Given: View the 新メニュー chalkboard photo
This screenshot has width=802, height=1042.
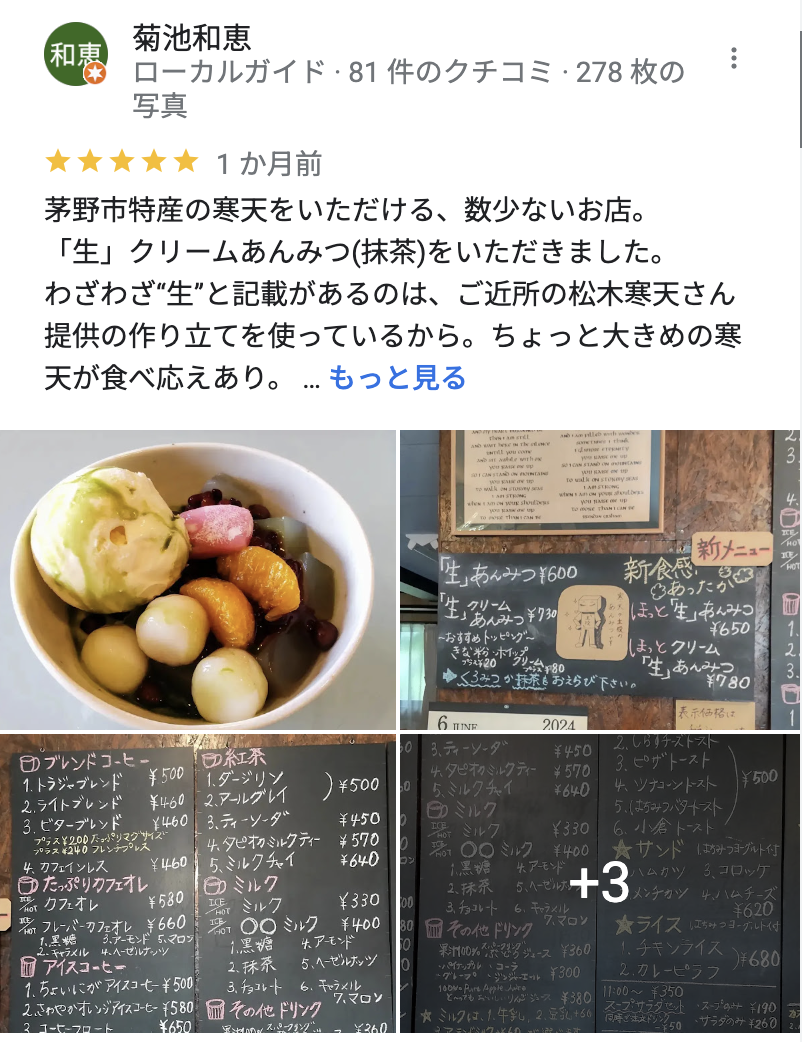Looking at the screenshot, I should 600,580.
